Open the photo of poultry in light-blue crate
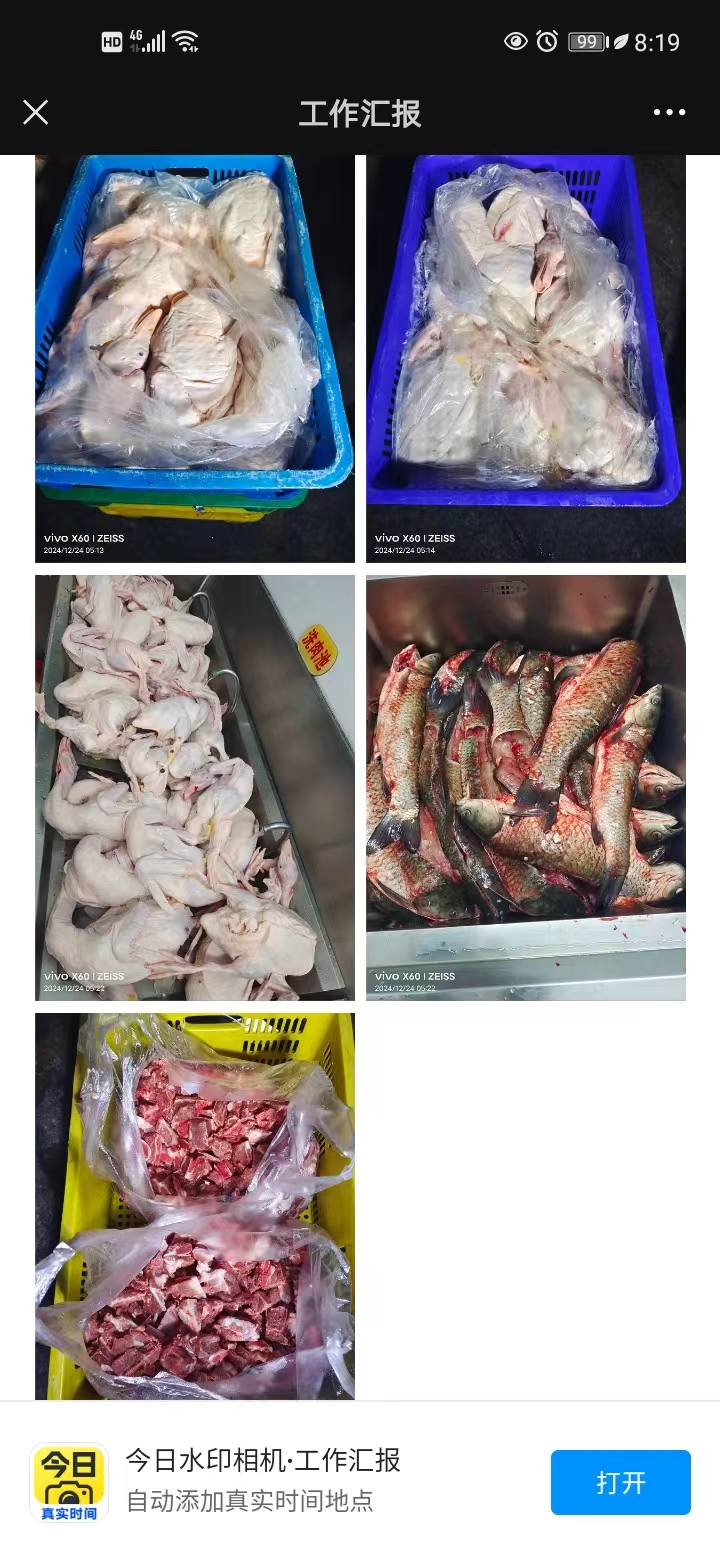Viewport: 720px width, 1560px height. tap(195, 358)
